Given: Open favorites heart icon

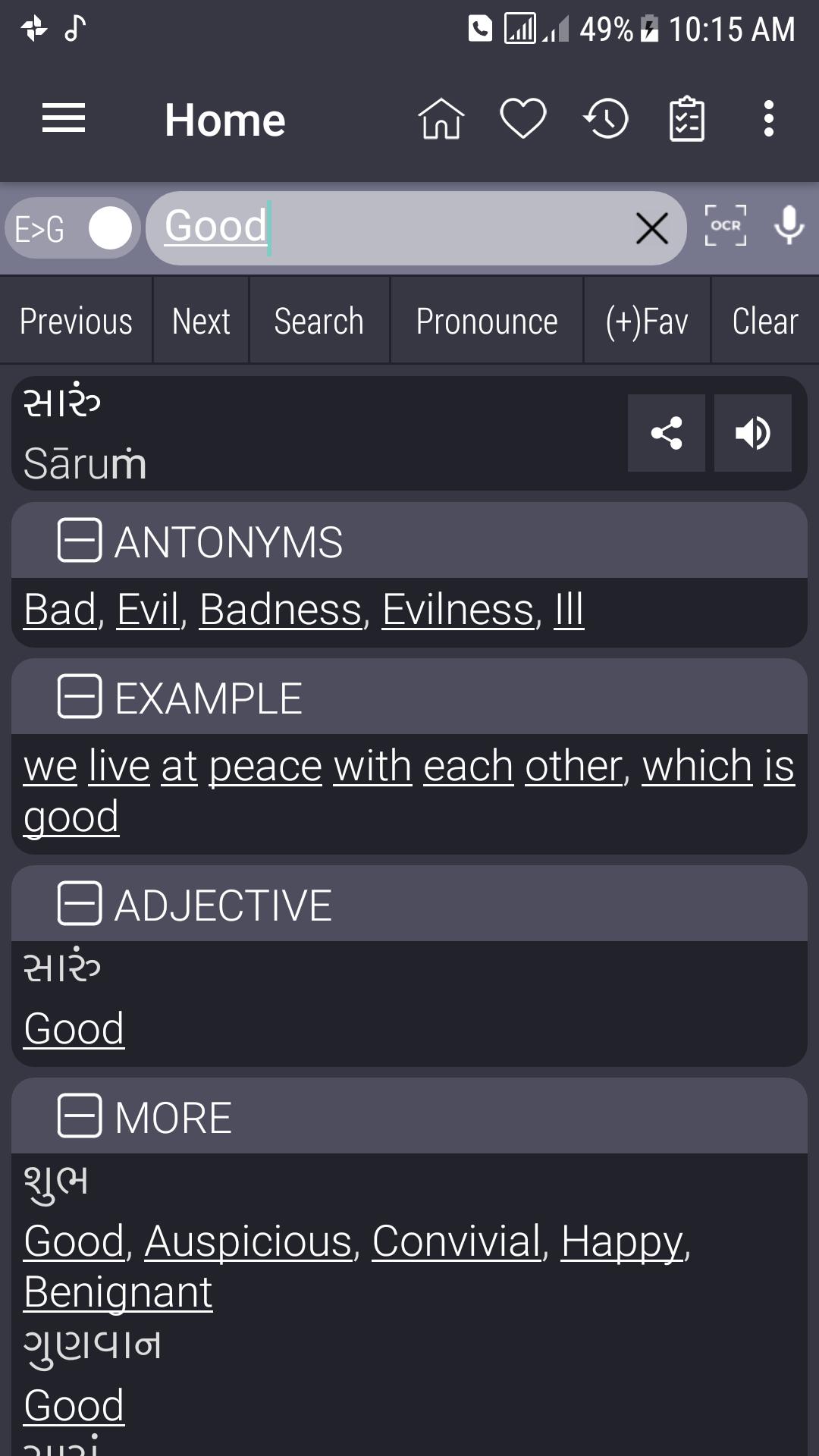Looking at the screenshot, I should pyautogui.click(x=523, y=119).
